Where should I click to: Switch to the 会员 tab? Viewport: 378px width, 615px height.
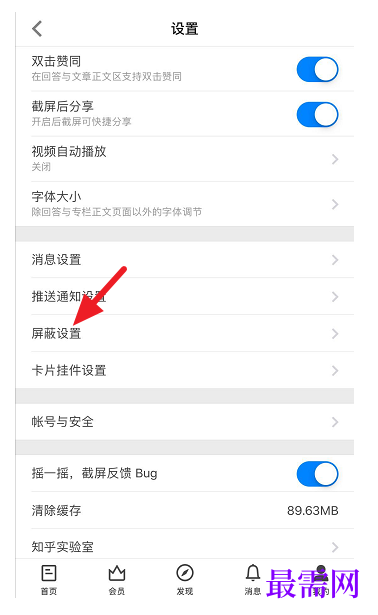[x=117, y=580]
